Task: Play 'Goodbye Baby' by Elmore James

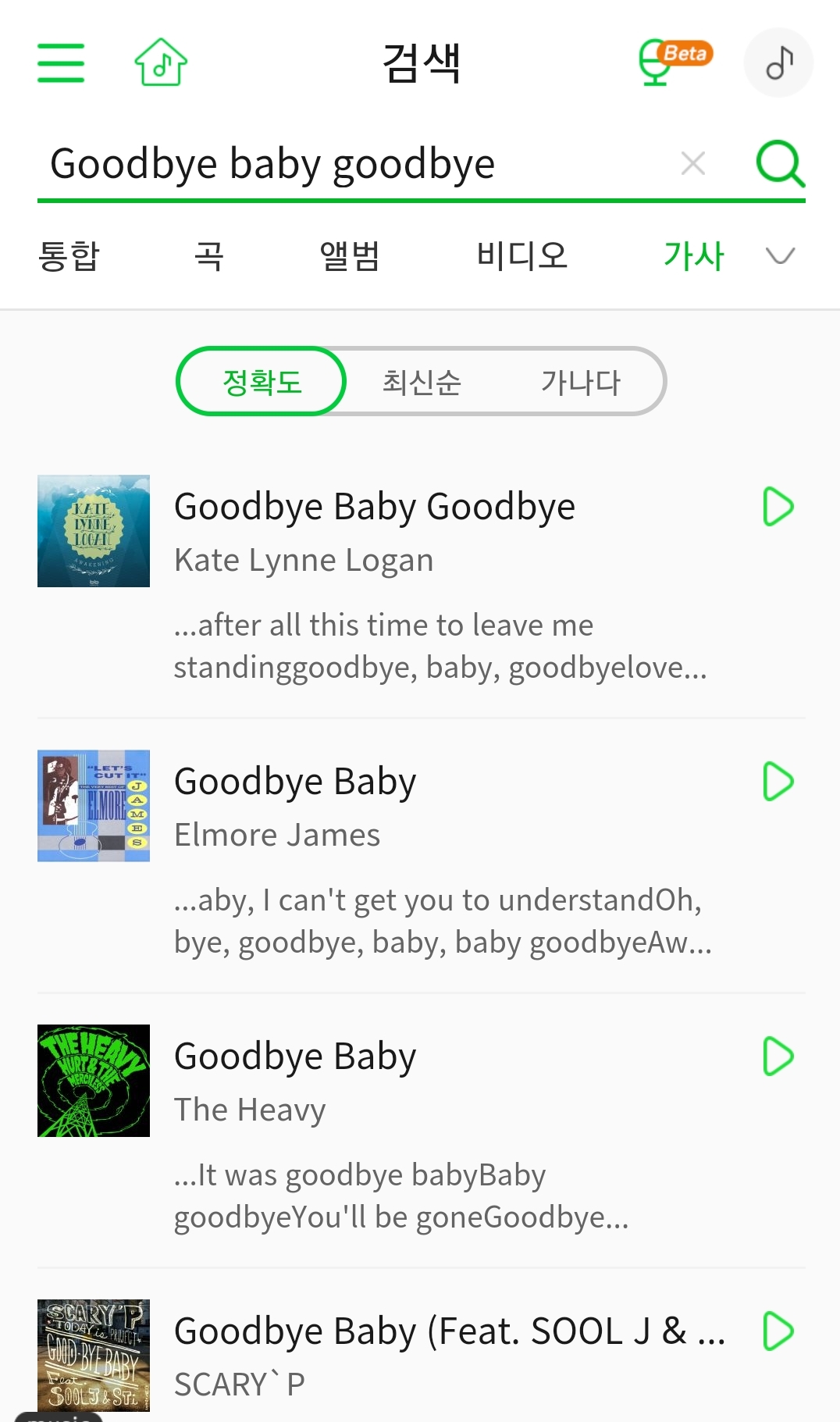Action: pos(778,780)
